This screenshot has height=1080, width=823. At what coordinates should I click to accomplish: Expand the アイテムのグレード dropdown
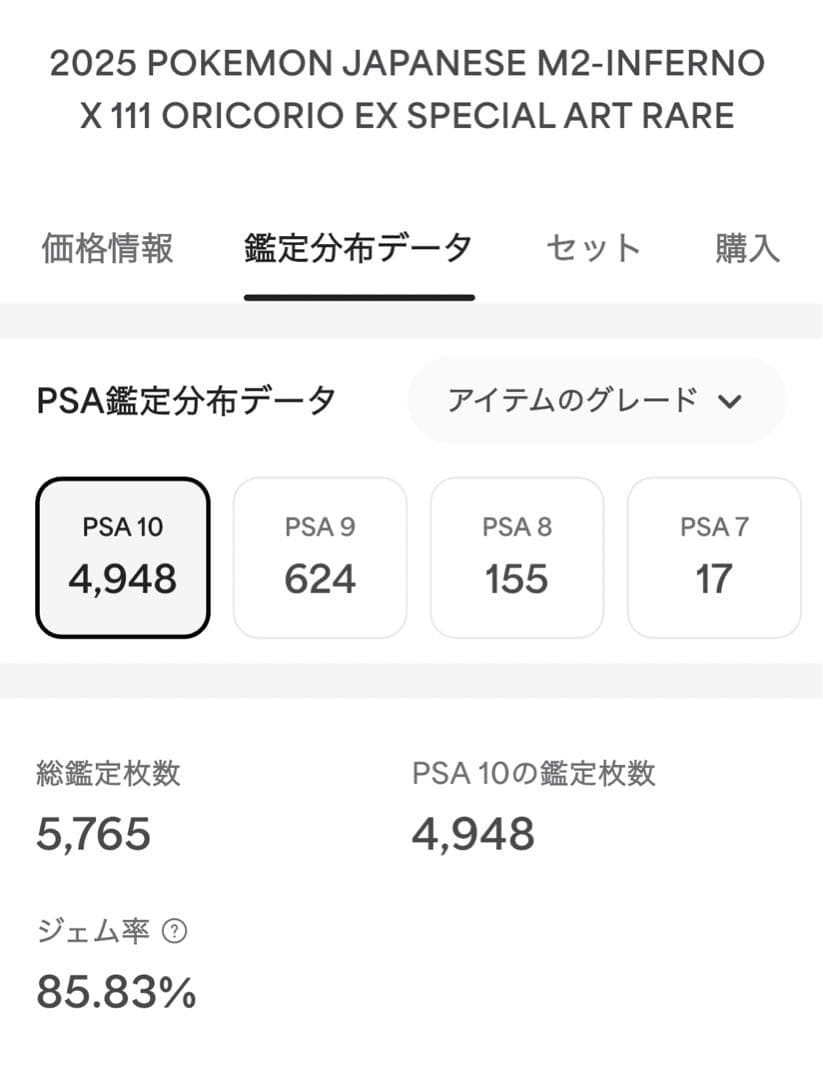[x=596, y=401]
